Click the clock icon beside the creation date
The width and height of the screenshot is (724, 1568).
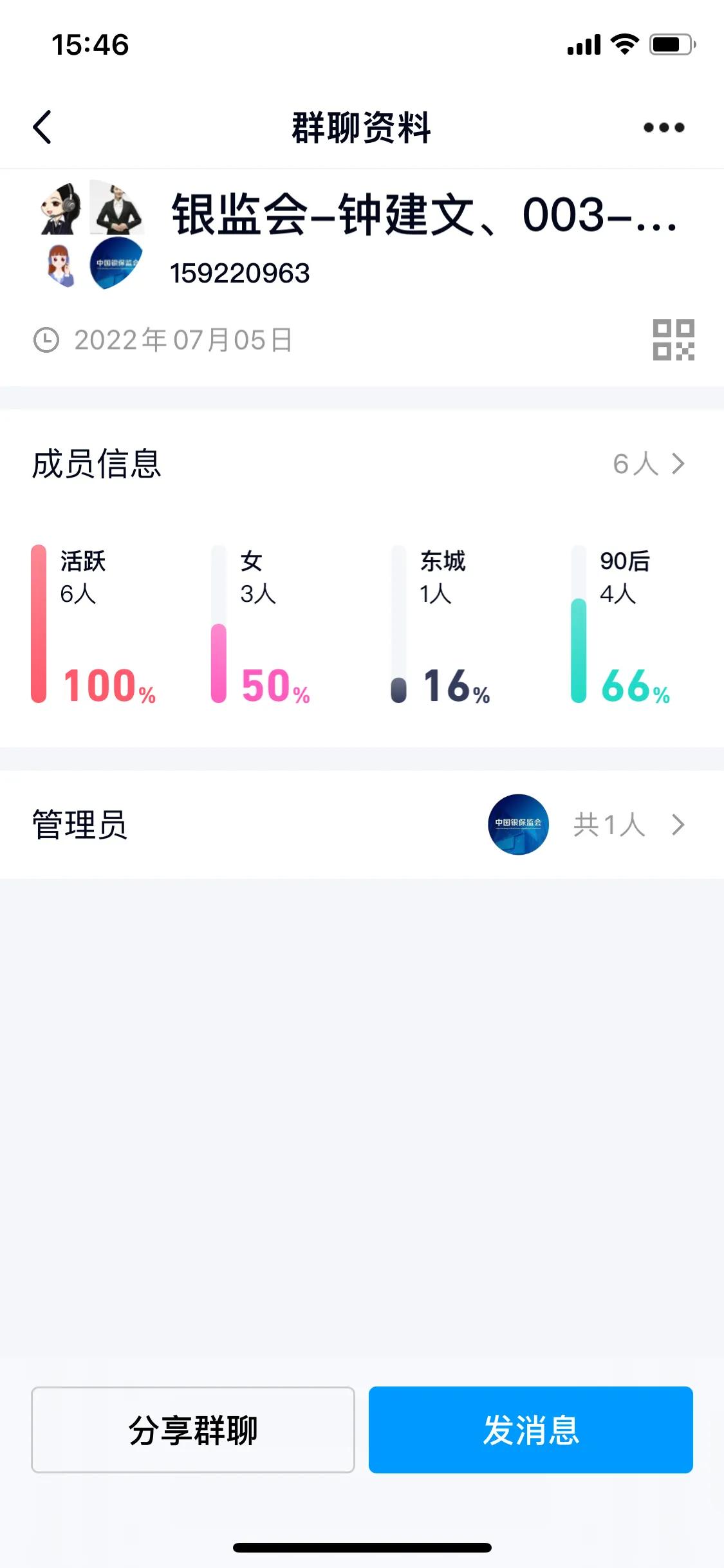(x=46, y=341)
